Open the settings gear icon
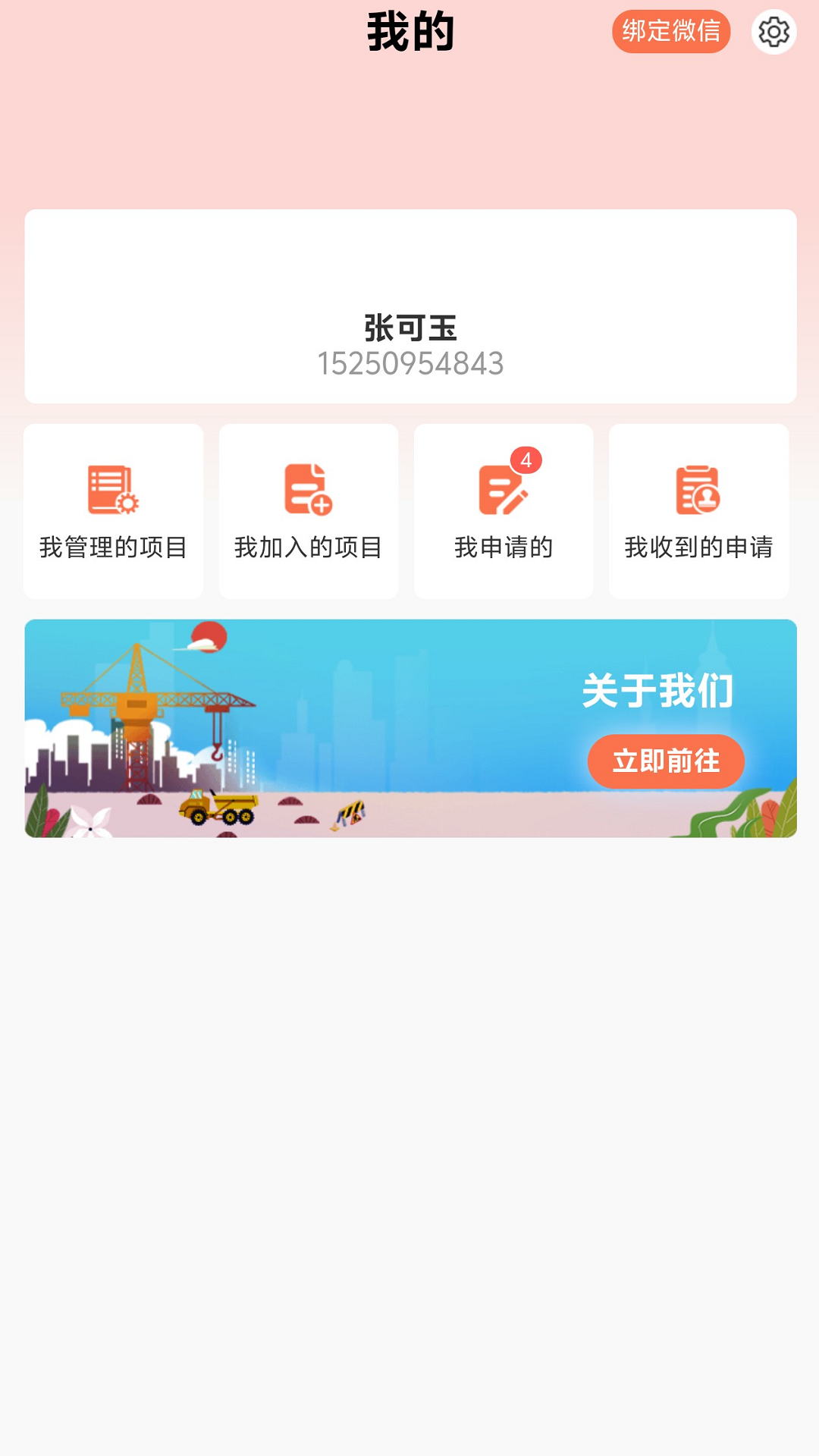The width and height of the screenshot is (819, 1456). pyautogui.click(x=773, y=32)
